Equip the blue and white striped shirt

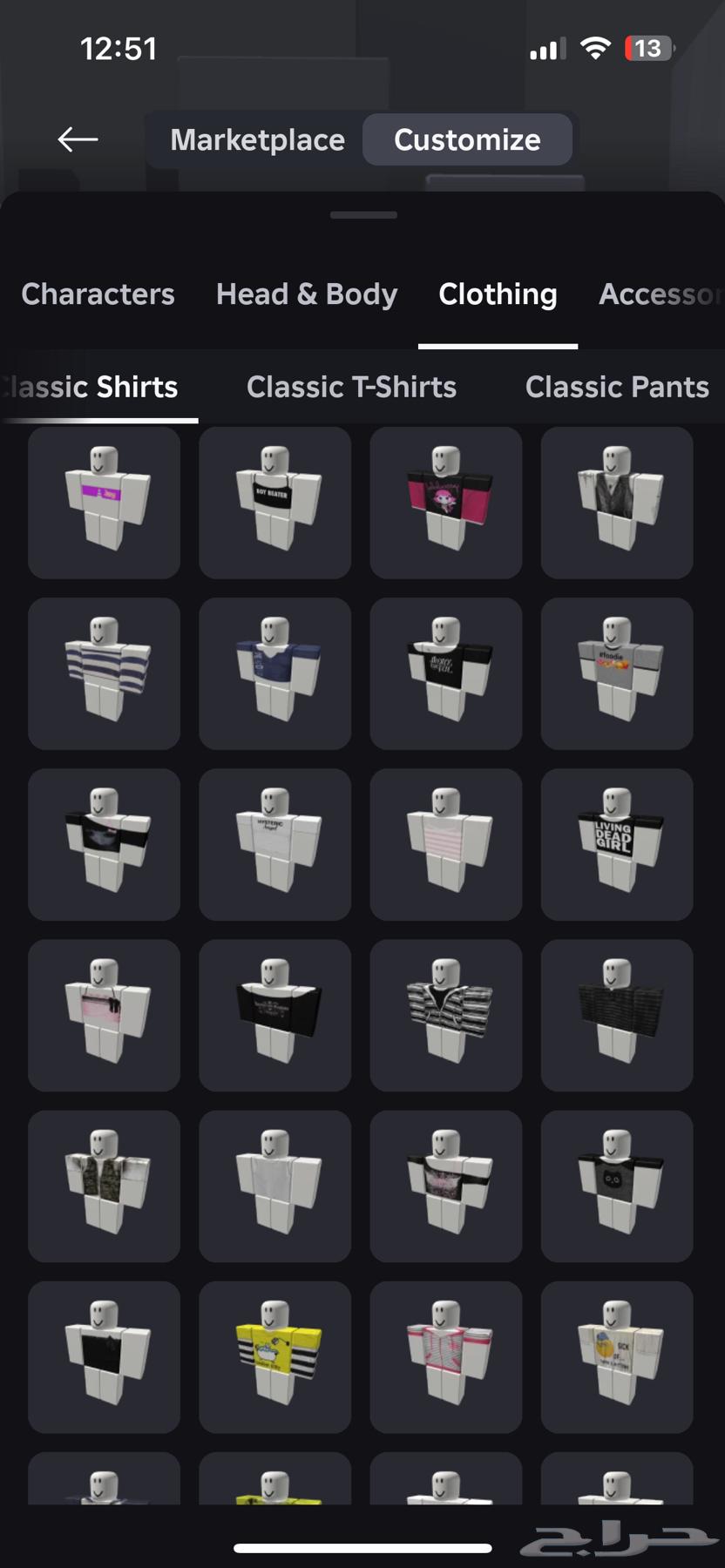pyautogui.click(x=105, y=673)
